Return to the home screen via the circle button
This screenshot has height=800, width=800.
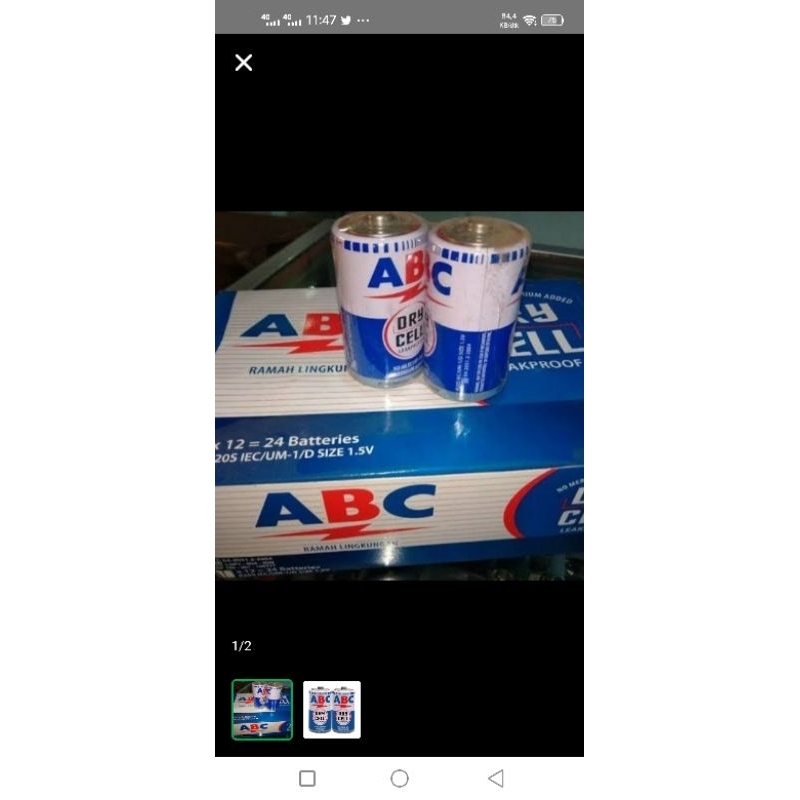click(x=400, y=778)
